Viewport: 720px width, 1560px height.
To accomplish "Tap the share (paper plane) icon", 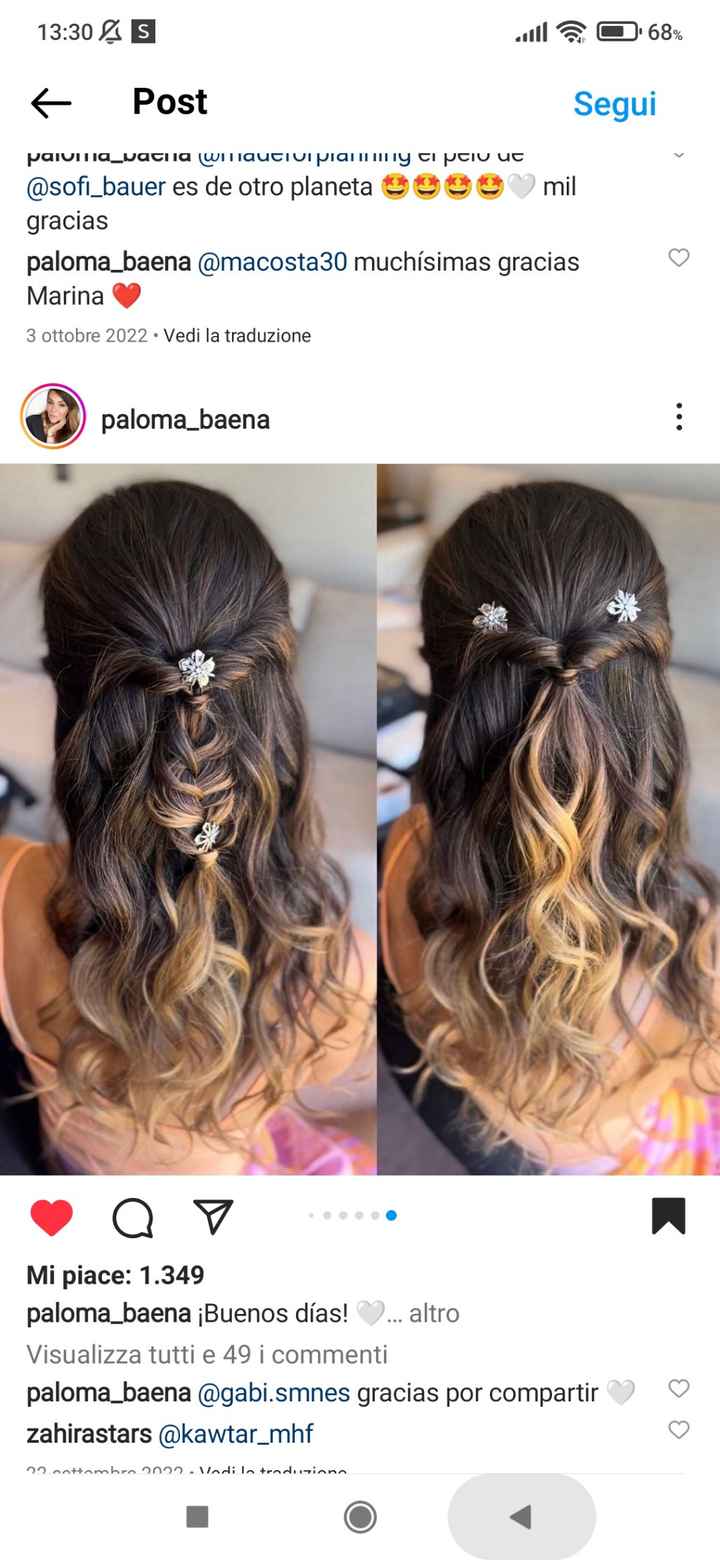I will (x=211, y=1216).
